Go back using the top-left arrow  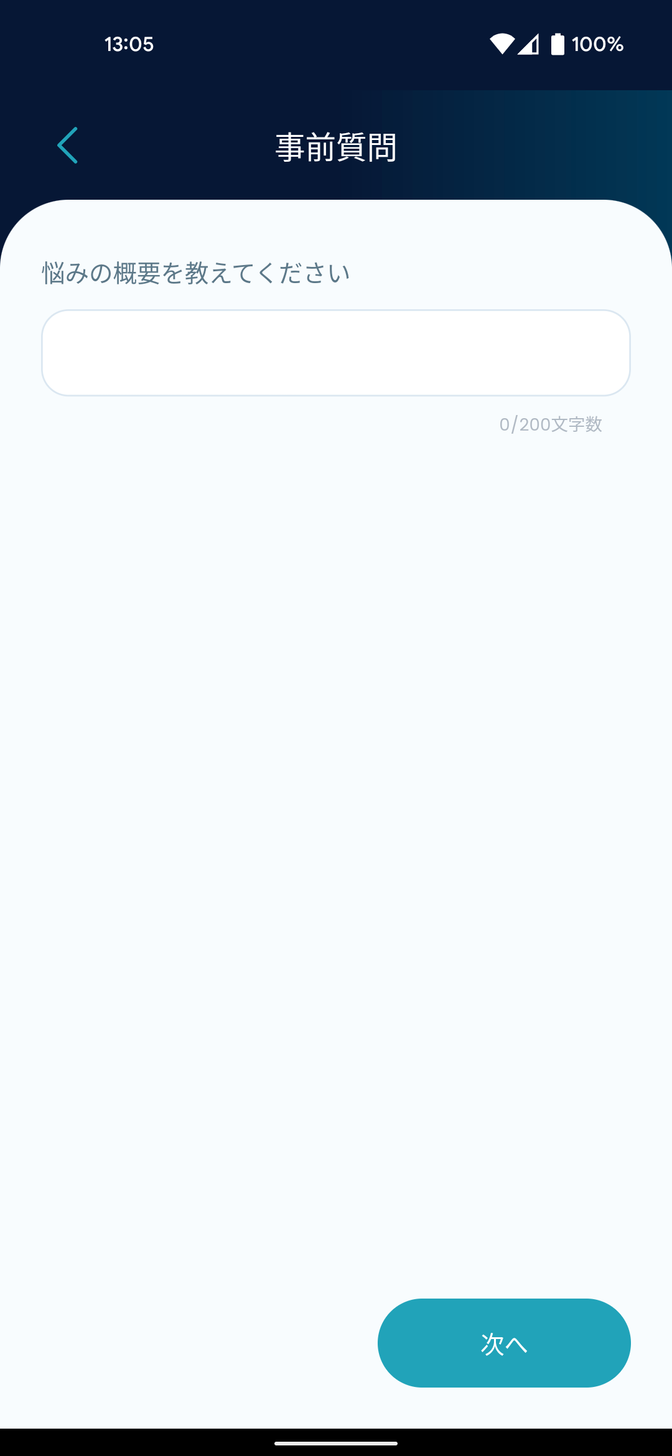pyautogui.click(x=67, y=146)
